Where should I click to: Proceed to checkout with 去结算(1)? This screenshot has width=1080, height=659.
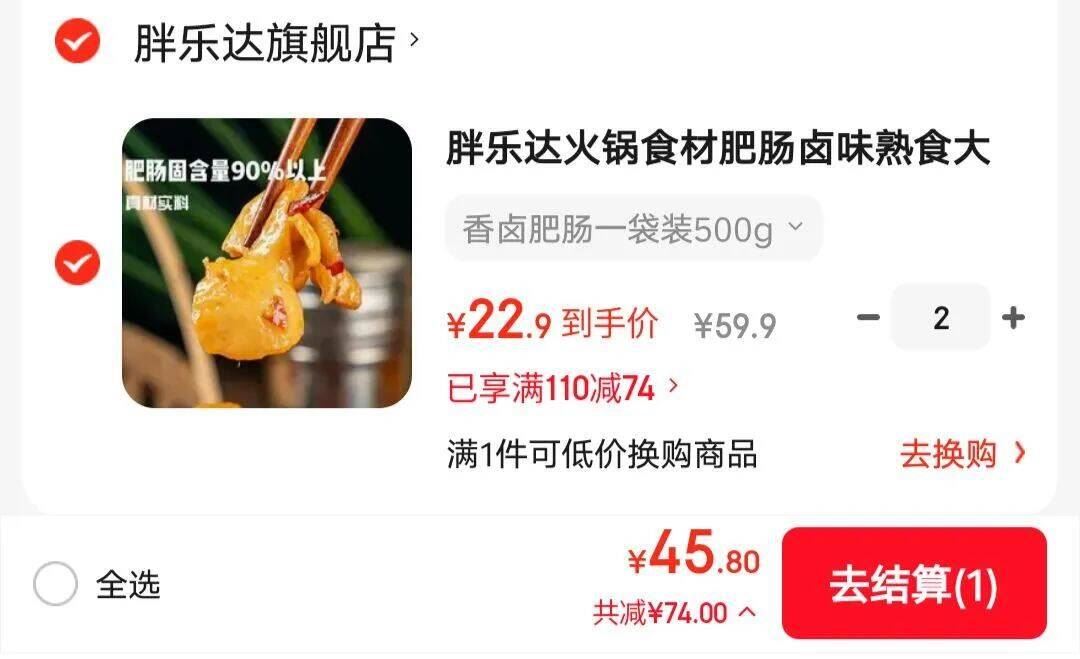[913, 585]
